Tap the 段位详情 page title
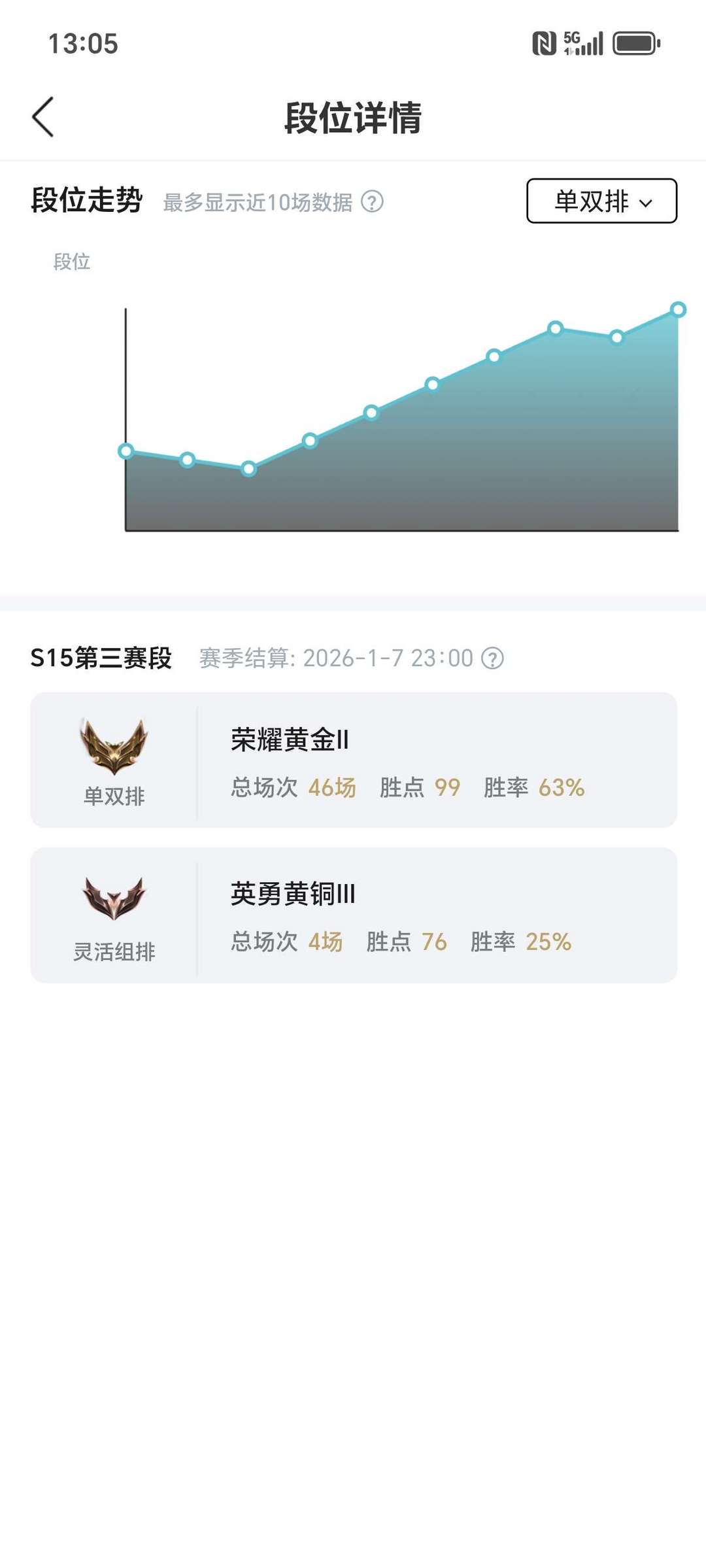Screen dimensions: 706x1568 click(353, 118)
